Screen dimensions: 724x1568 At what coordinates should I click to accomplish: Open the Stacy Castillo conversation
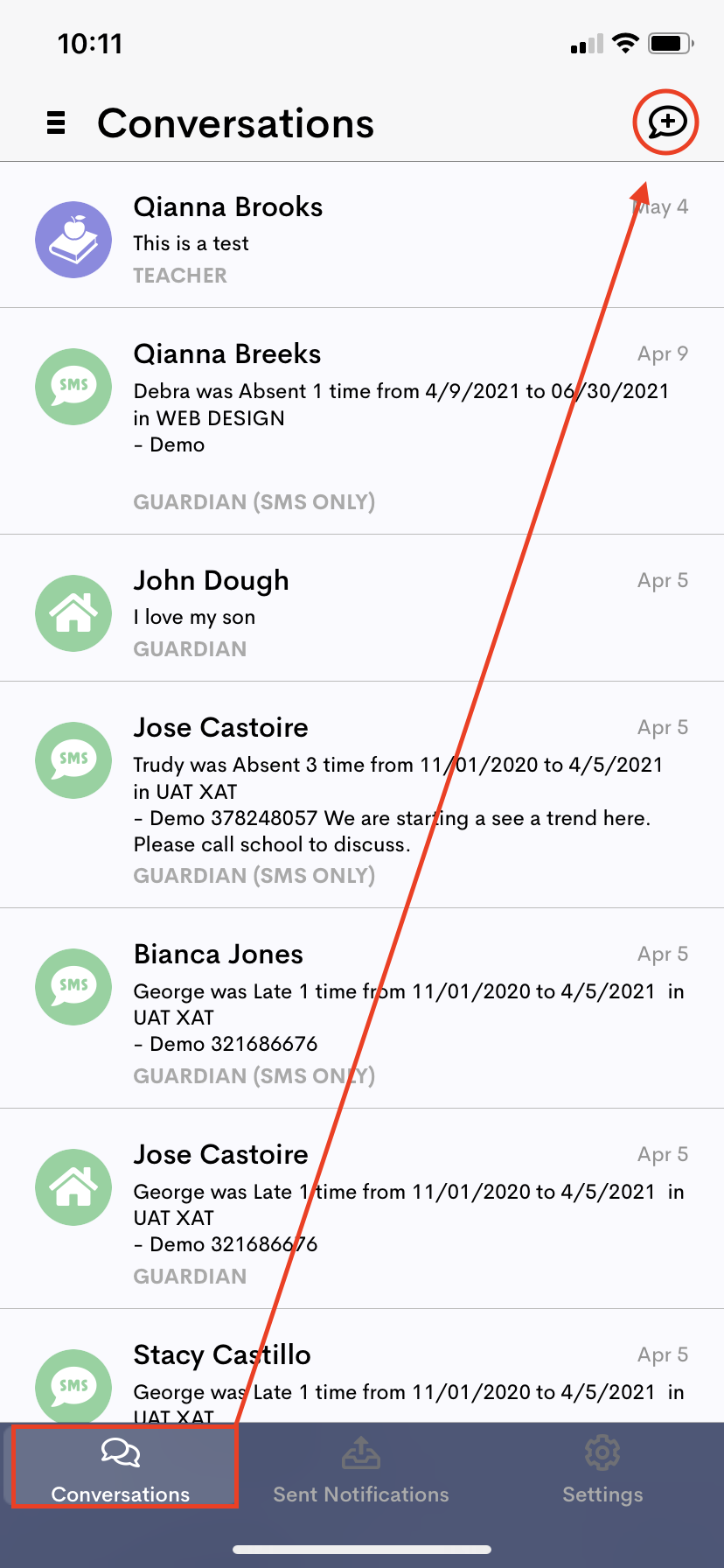(x=362, y=1366)
